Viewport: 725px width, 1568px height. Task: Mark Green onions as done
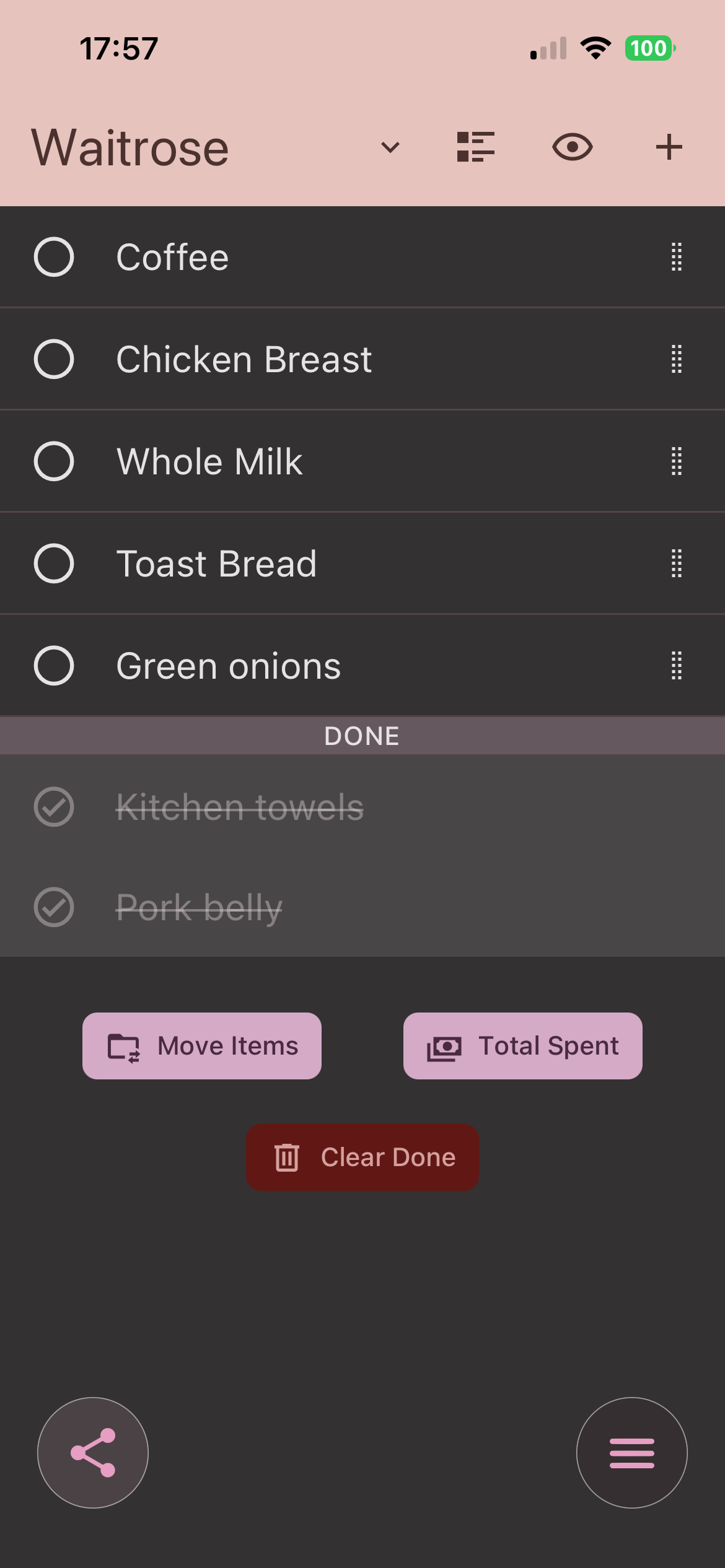point(54,666)
